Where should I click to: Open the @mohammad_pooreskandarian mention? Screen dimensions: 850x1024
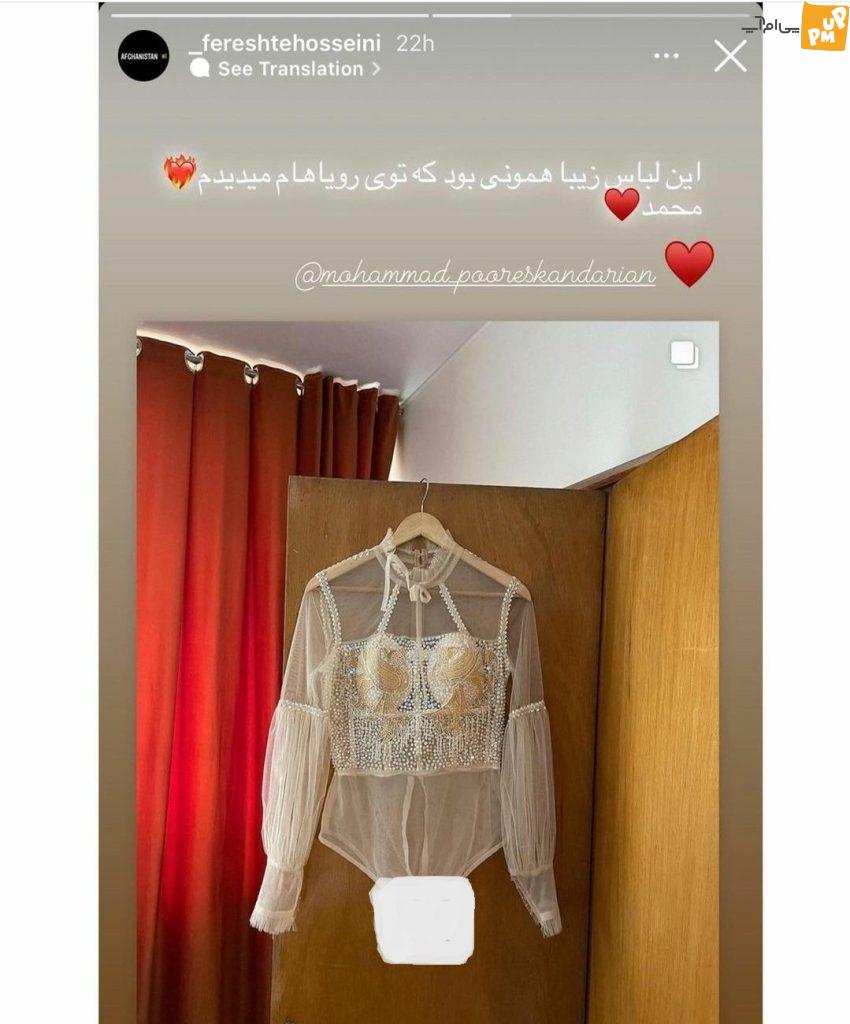tap(475, 275)
